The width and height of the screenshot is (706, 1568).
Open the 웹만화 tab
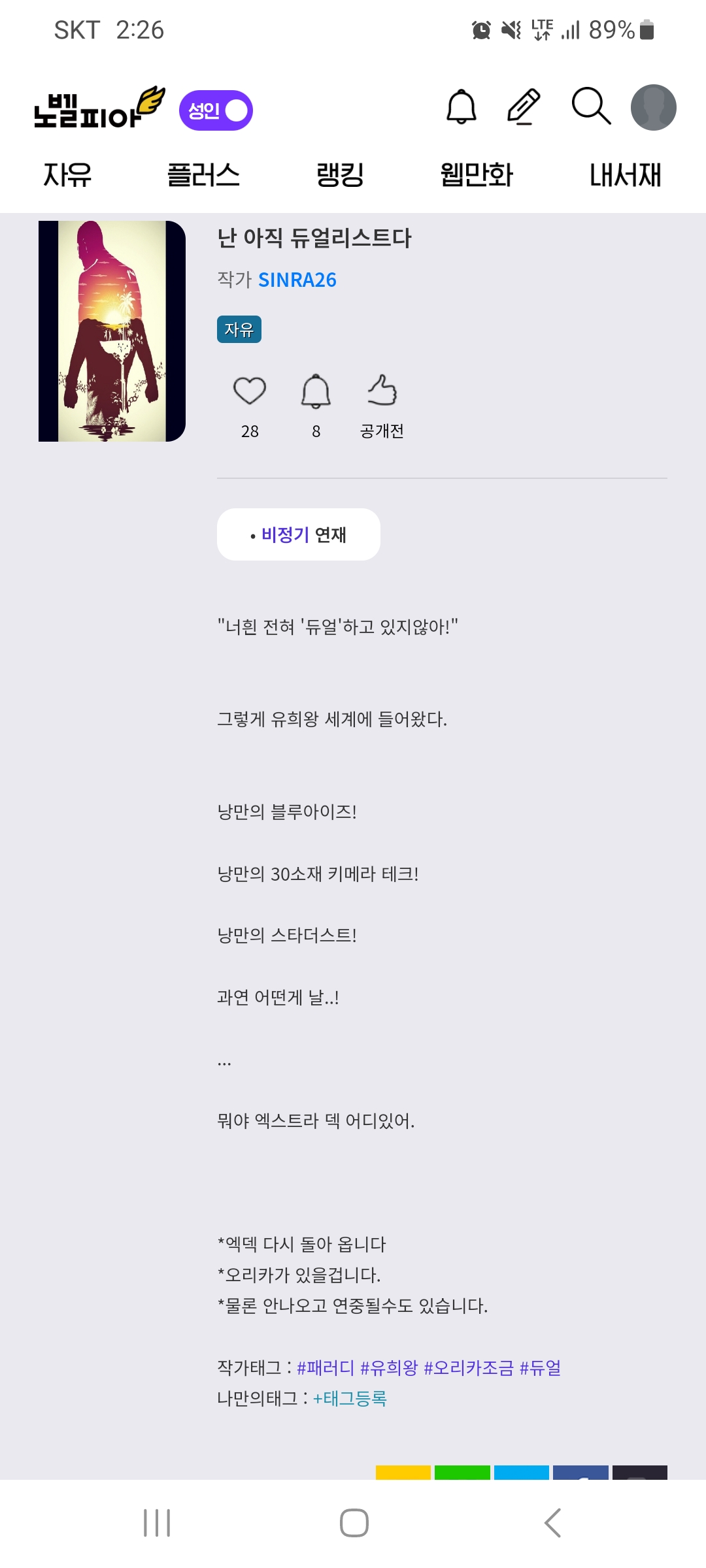click(x=477, y=175)
